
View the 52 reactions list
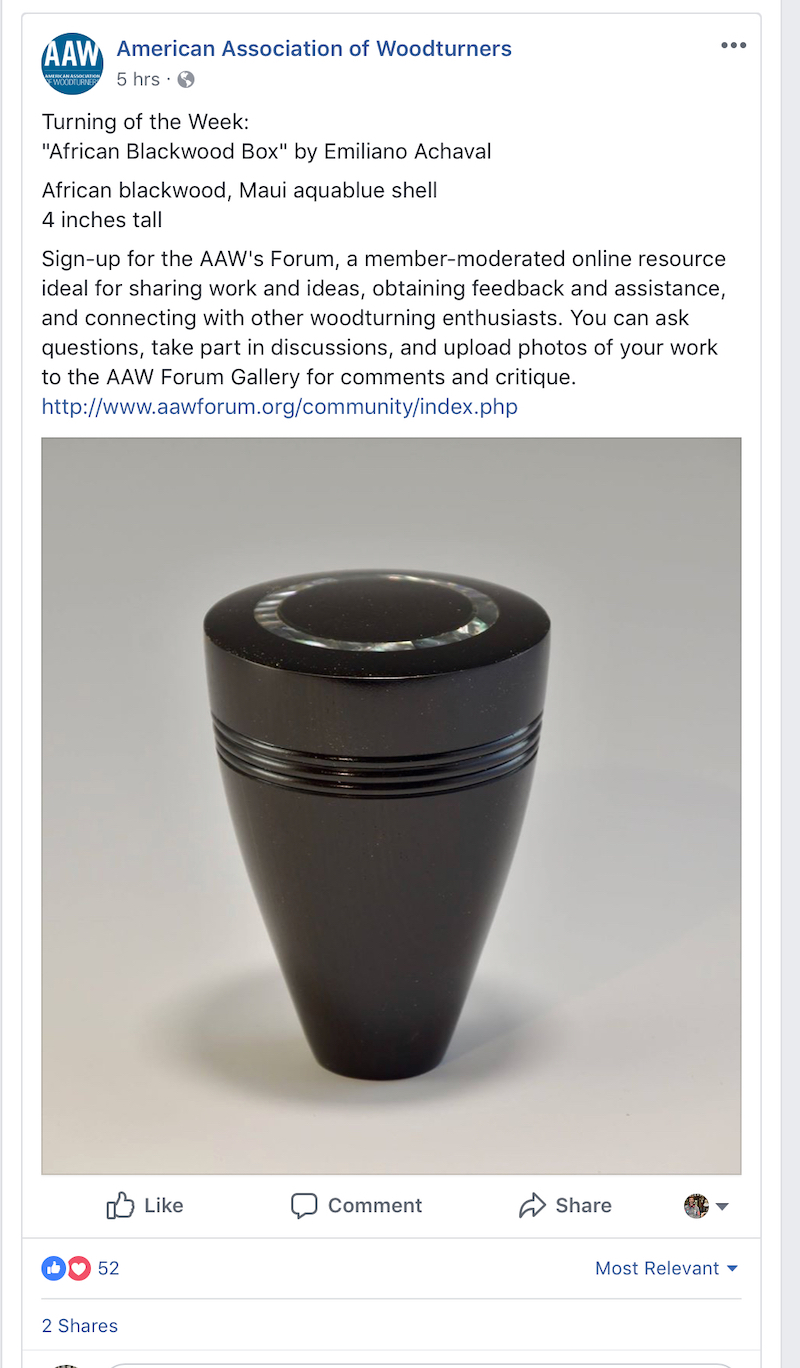81,1268
